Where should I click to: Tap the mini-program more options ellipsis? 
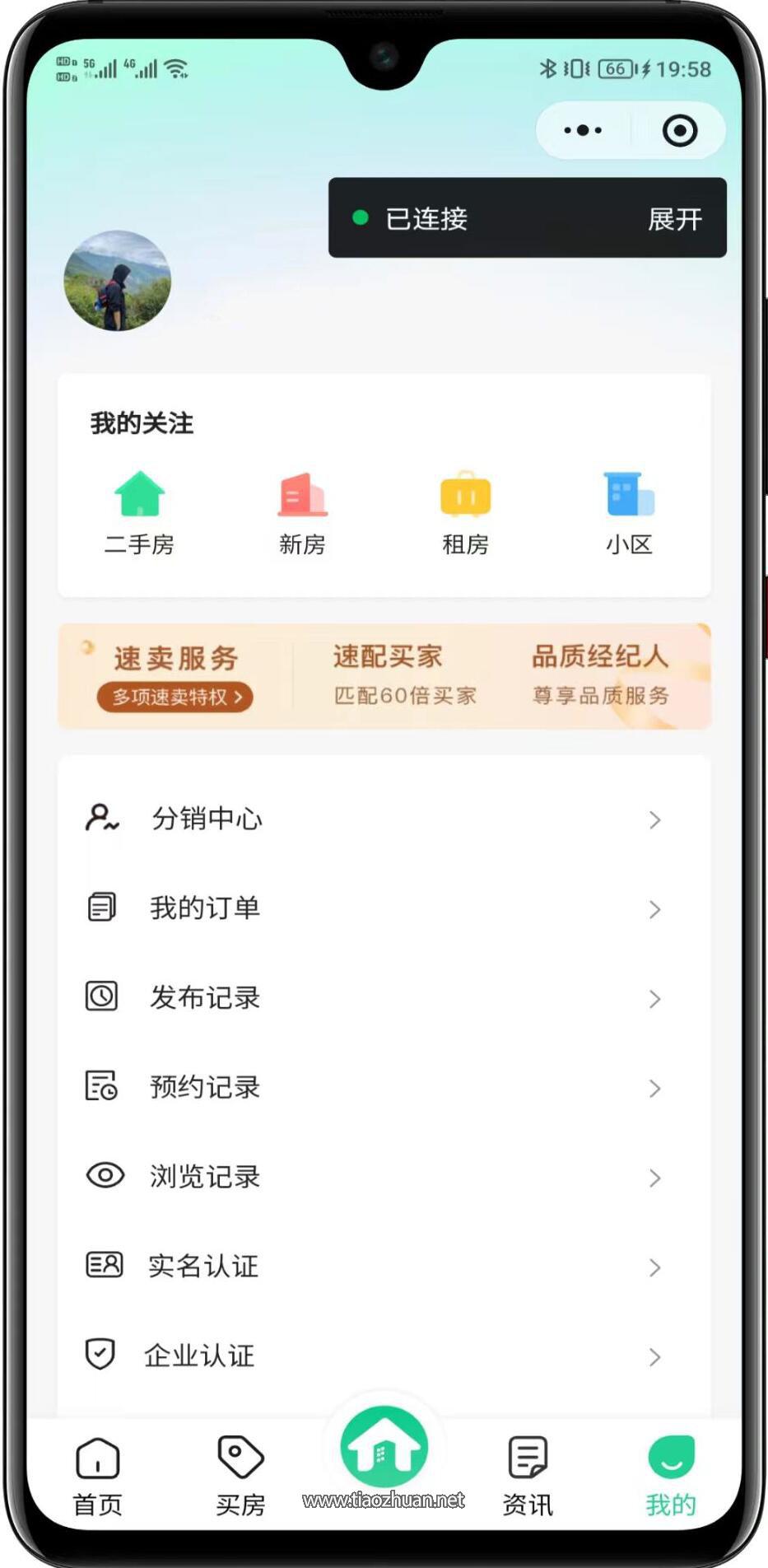pos(581,129)
